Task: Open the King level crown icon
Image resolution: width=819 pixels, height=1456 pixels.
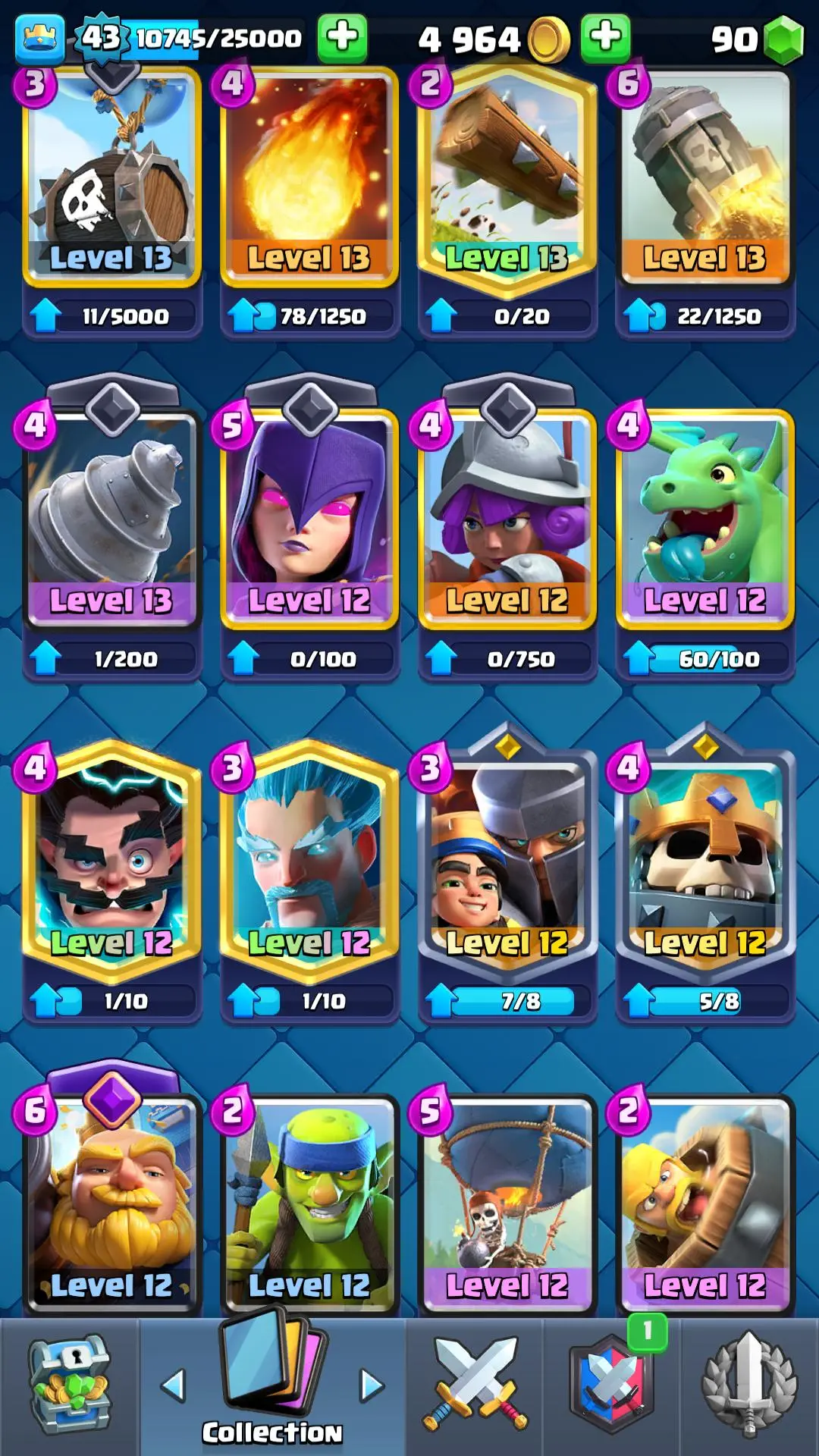Action: tap(39, 38)
